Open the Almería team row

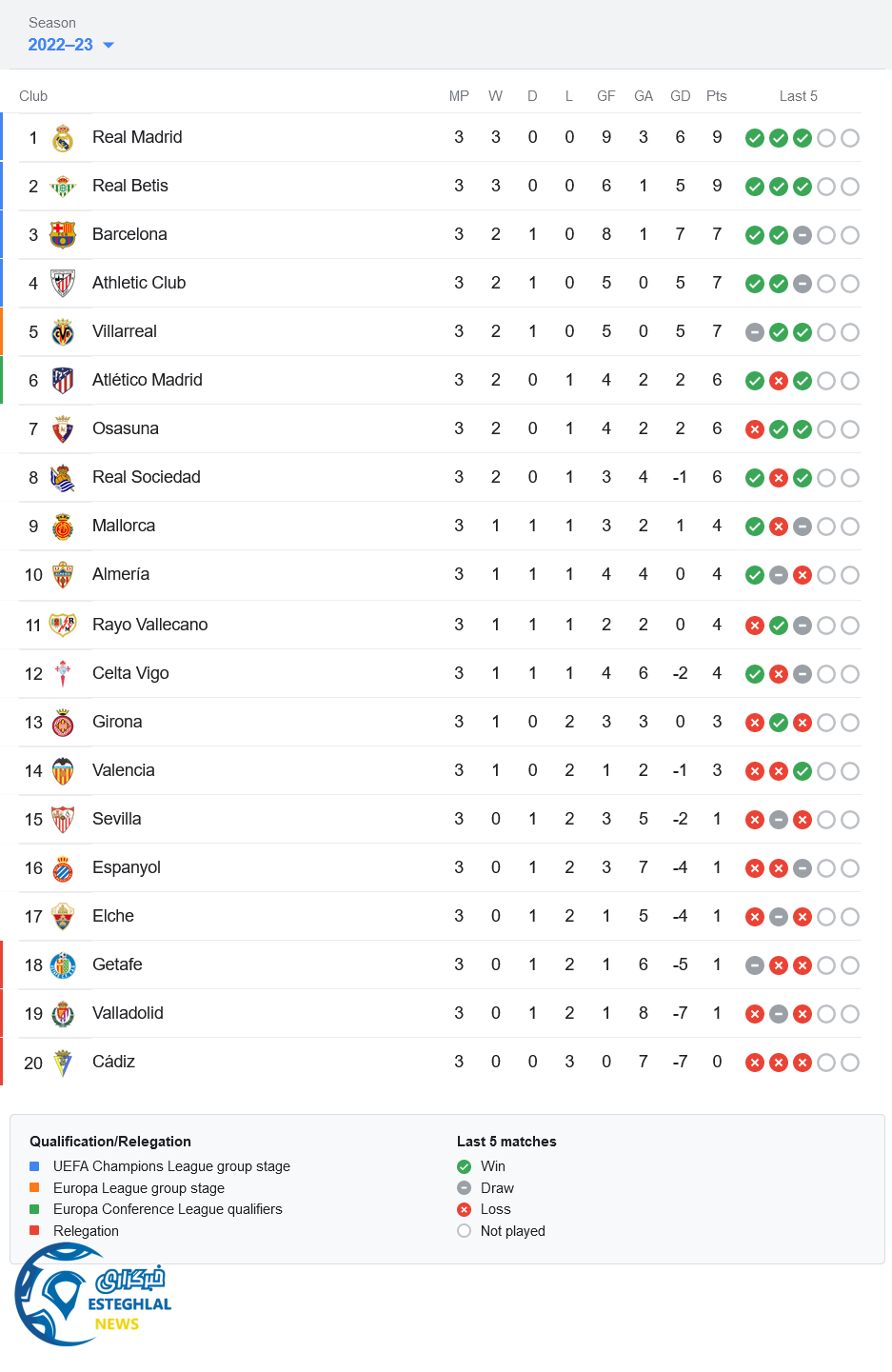click(121, 574)
